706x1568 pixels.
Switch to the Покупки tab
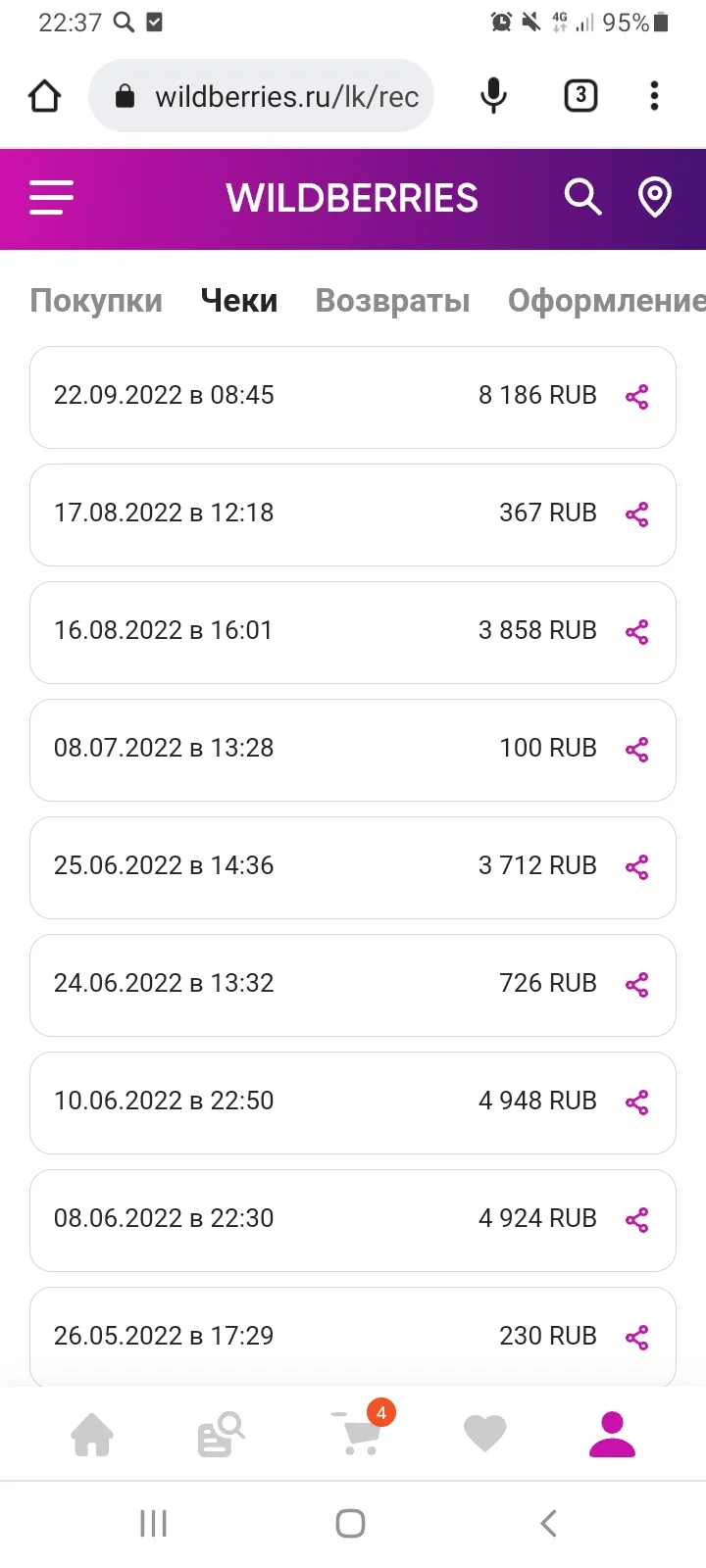pyautogui.click(x=96, y=301)
